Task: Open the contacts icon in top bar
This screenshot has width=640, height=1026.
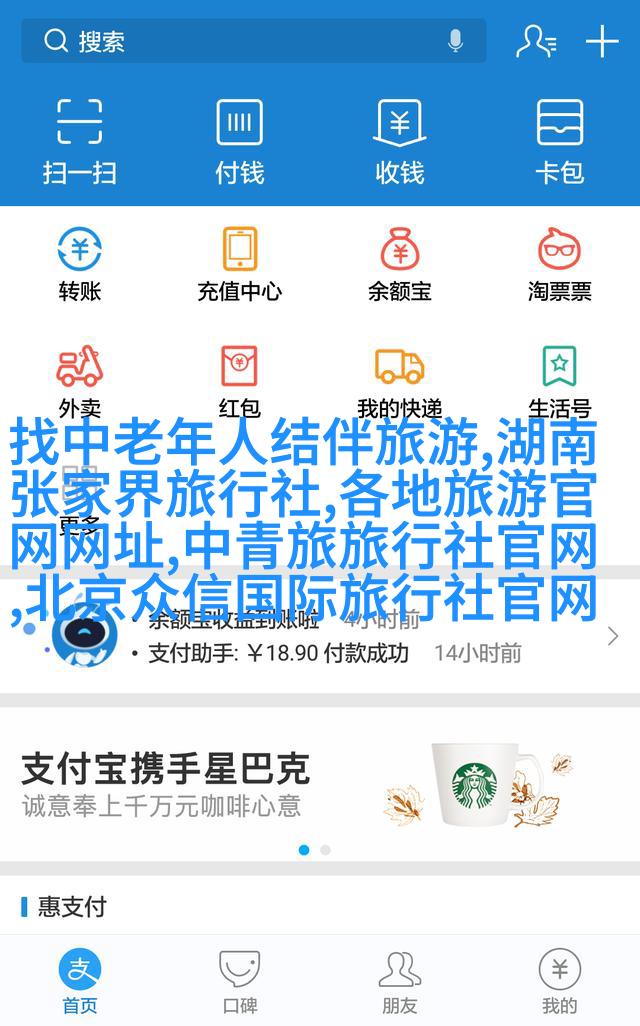Action: pyautogui.click(x=535, y=41)
